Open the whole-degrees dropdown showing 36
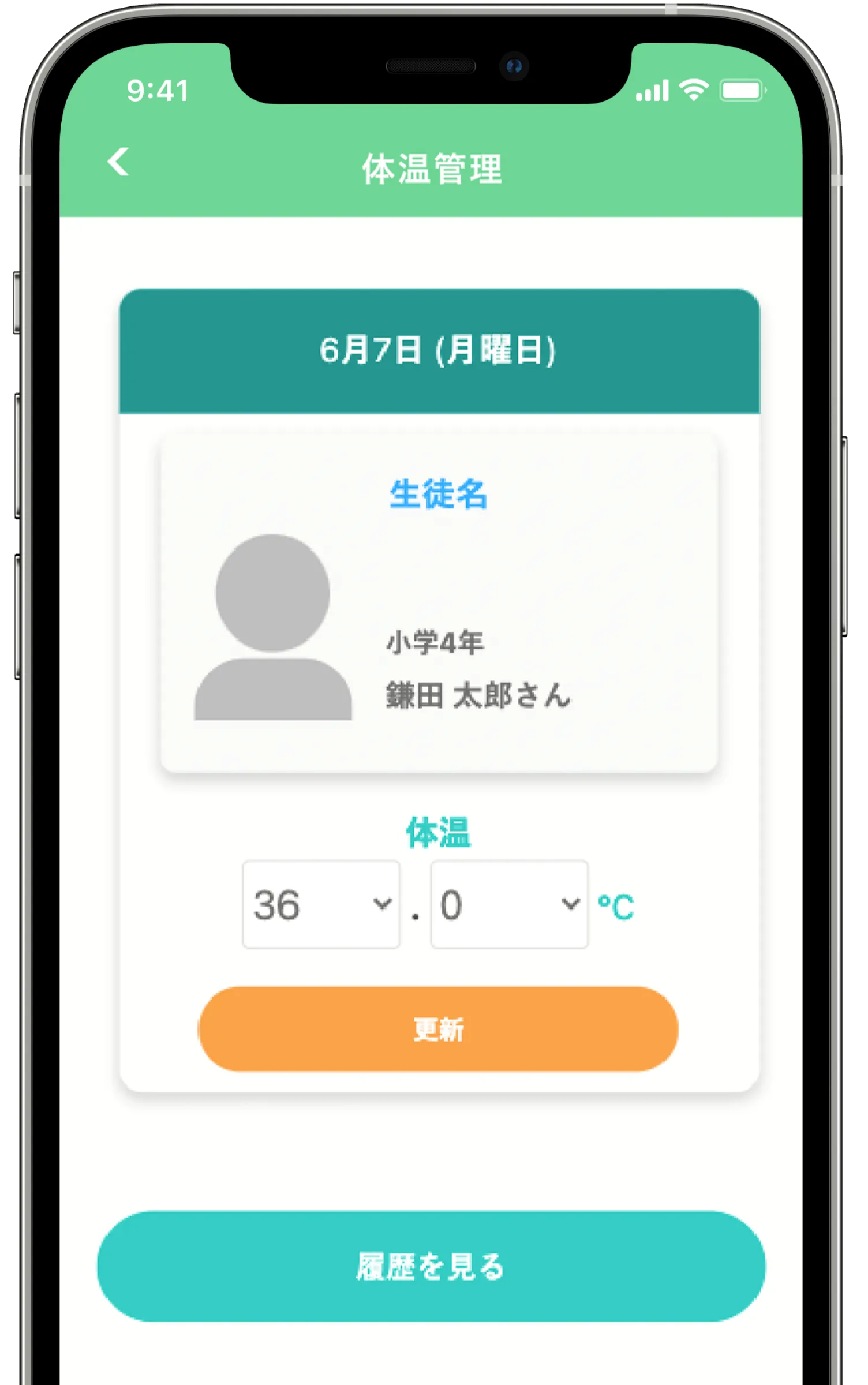This screenshot has width=868, height=1385. click(x=321, y=904)
